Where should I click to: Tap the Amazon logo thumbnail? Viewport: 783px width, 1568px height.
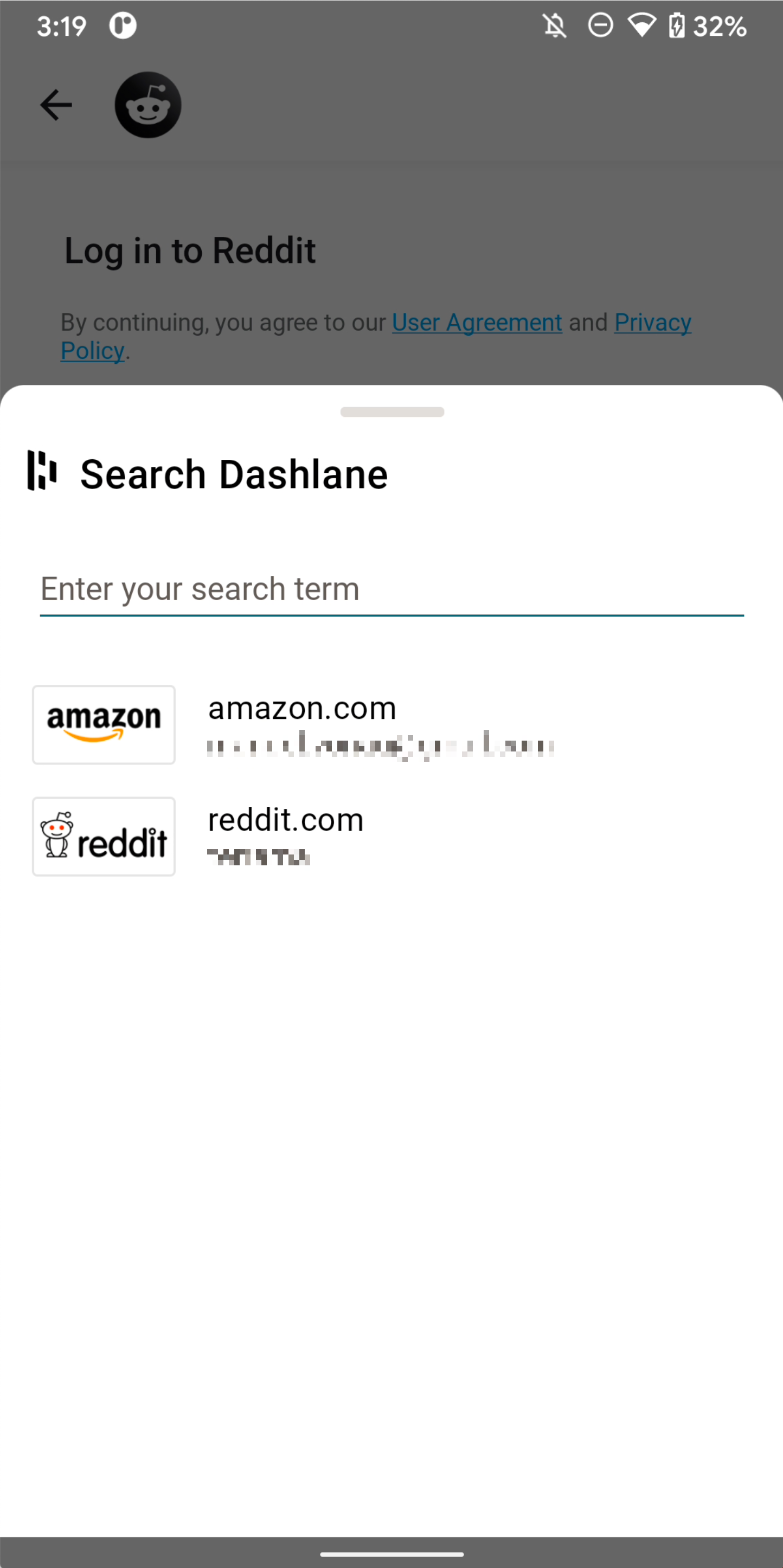point(104,724)
